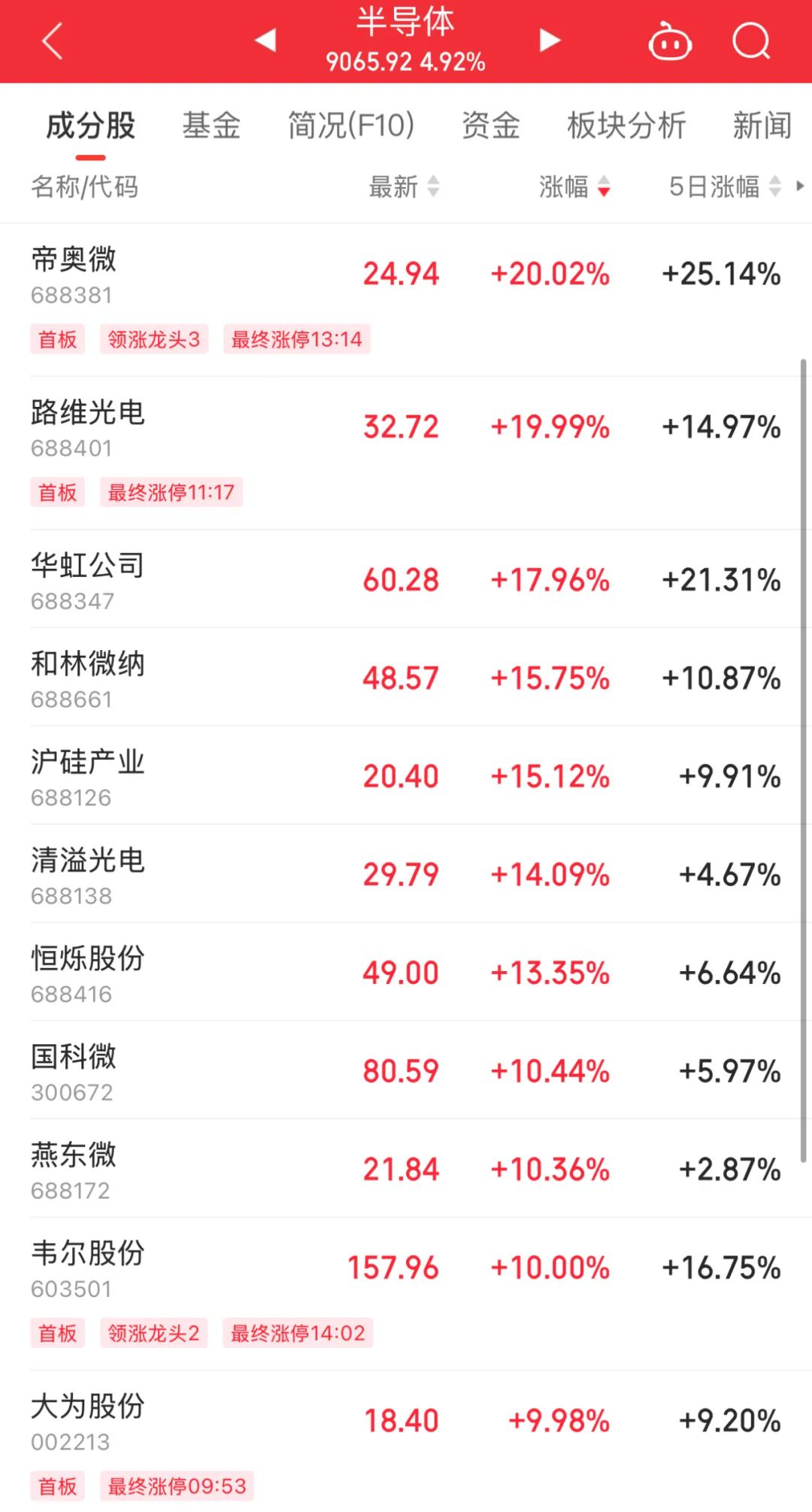
Task: Switch to the next sector with right triangle
Action: click(550, 41)
